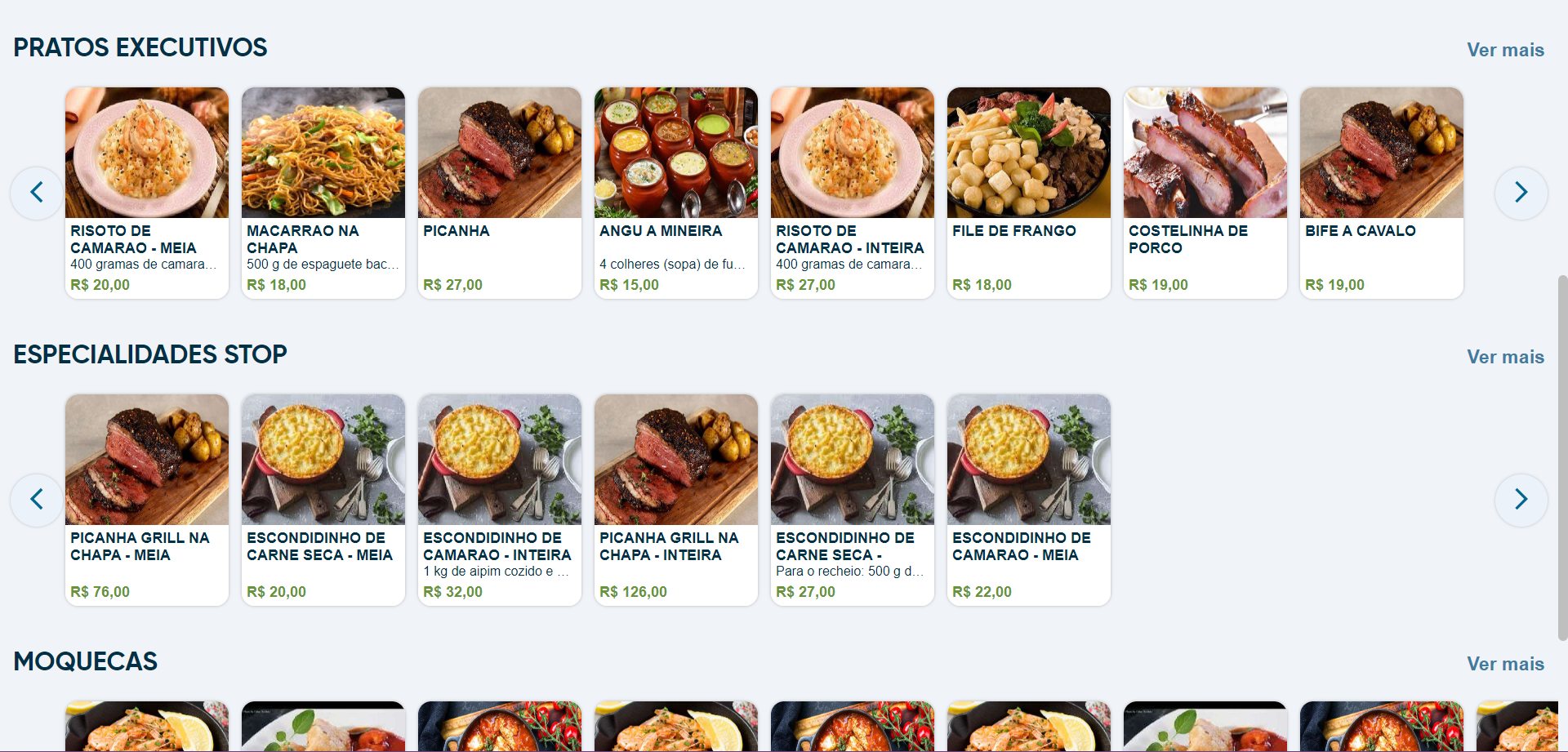Open Ver mais link for Pratos Executivos
Image resolution: width=1568 pixels, height=752 pixels.
click(x=1504, y=50)
